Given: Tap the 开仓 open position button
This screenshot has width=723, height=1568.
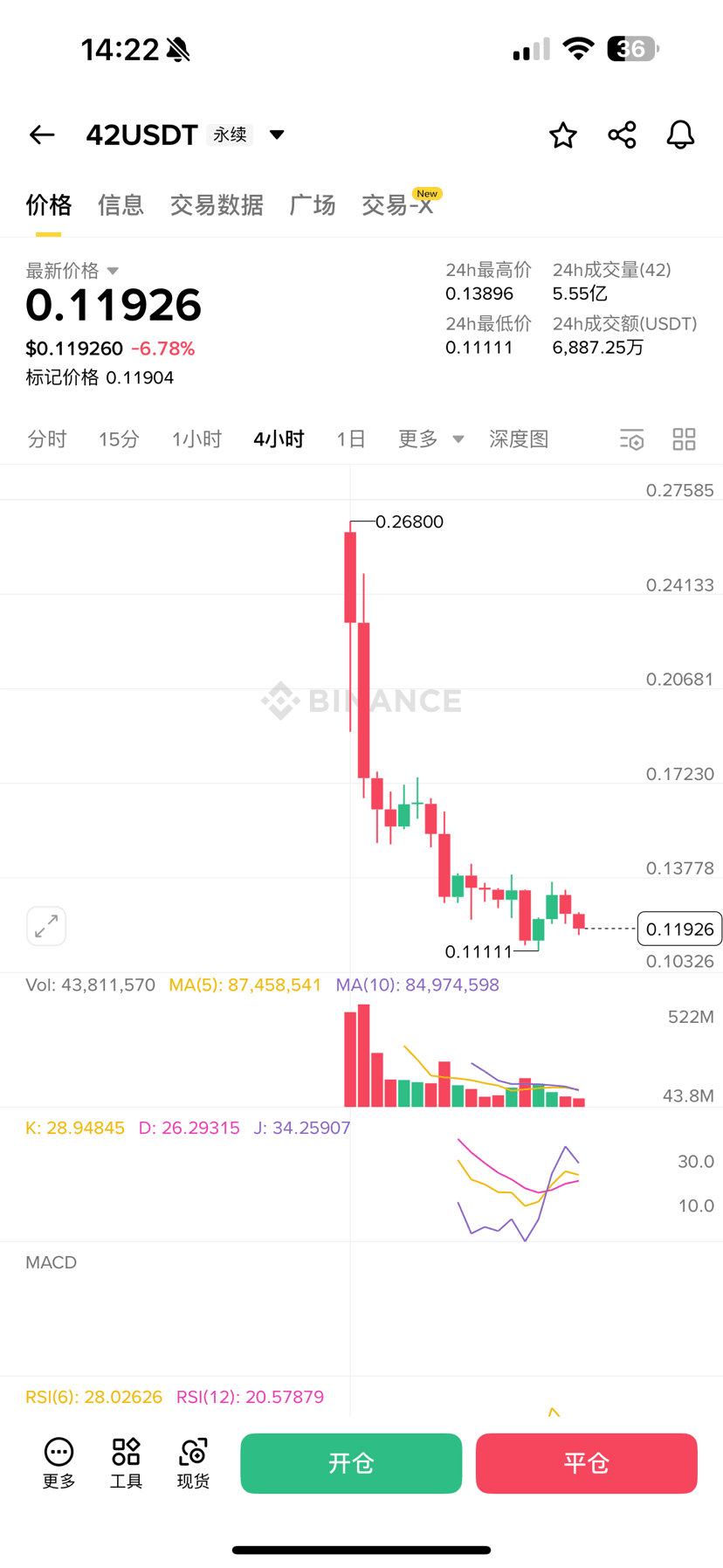Looking at the screenshot, I should click(x=350, y=1463).
